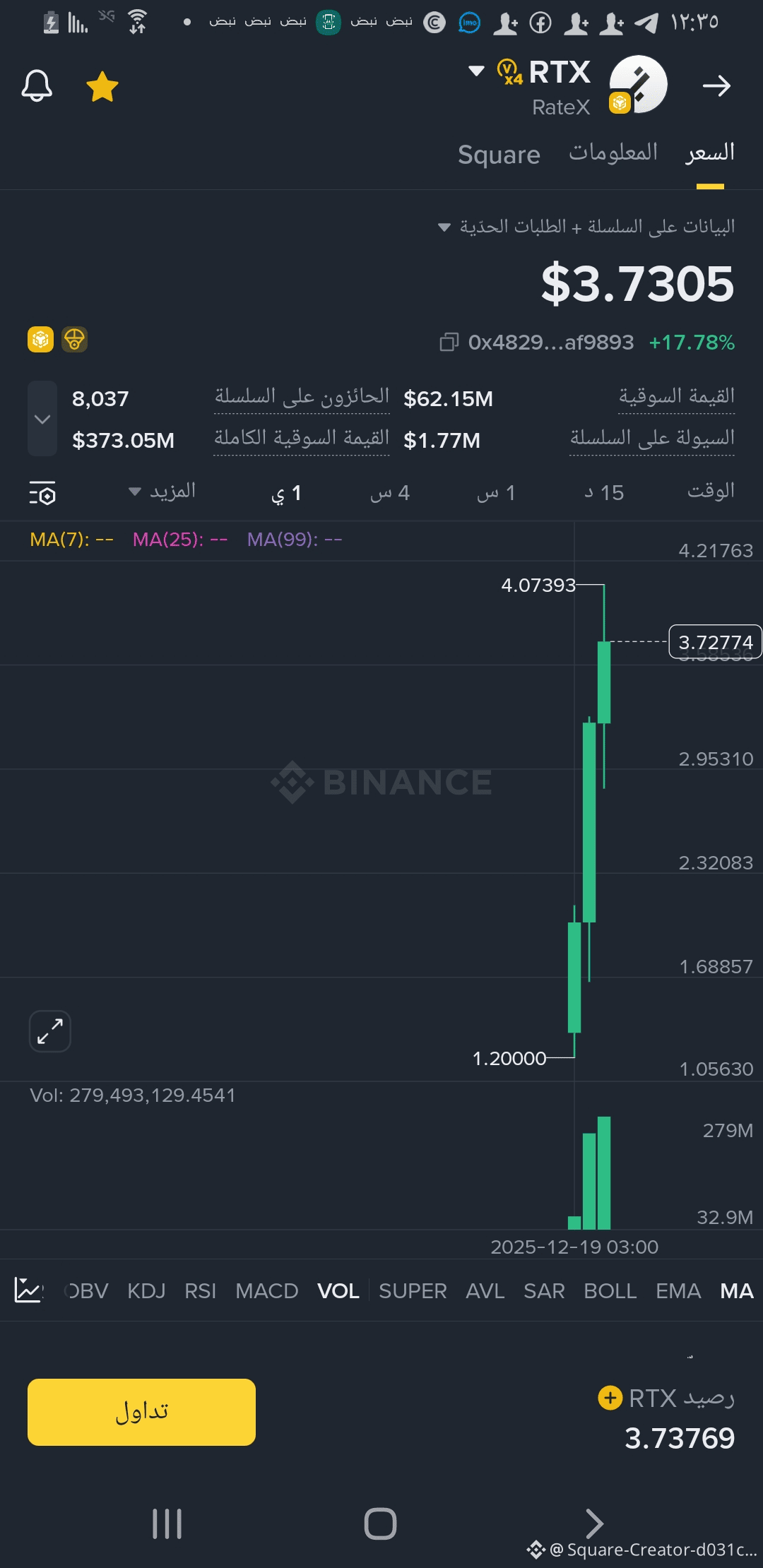Viewport: 763px width, 1568px height.
Task: Open the price alert bell
Action: (37, 86)
